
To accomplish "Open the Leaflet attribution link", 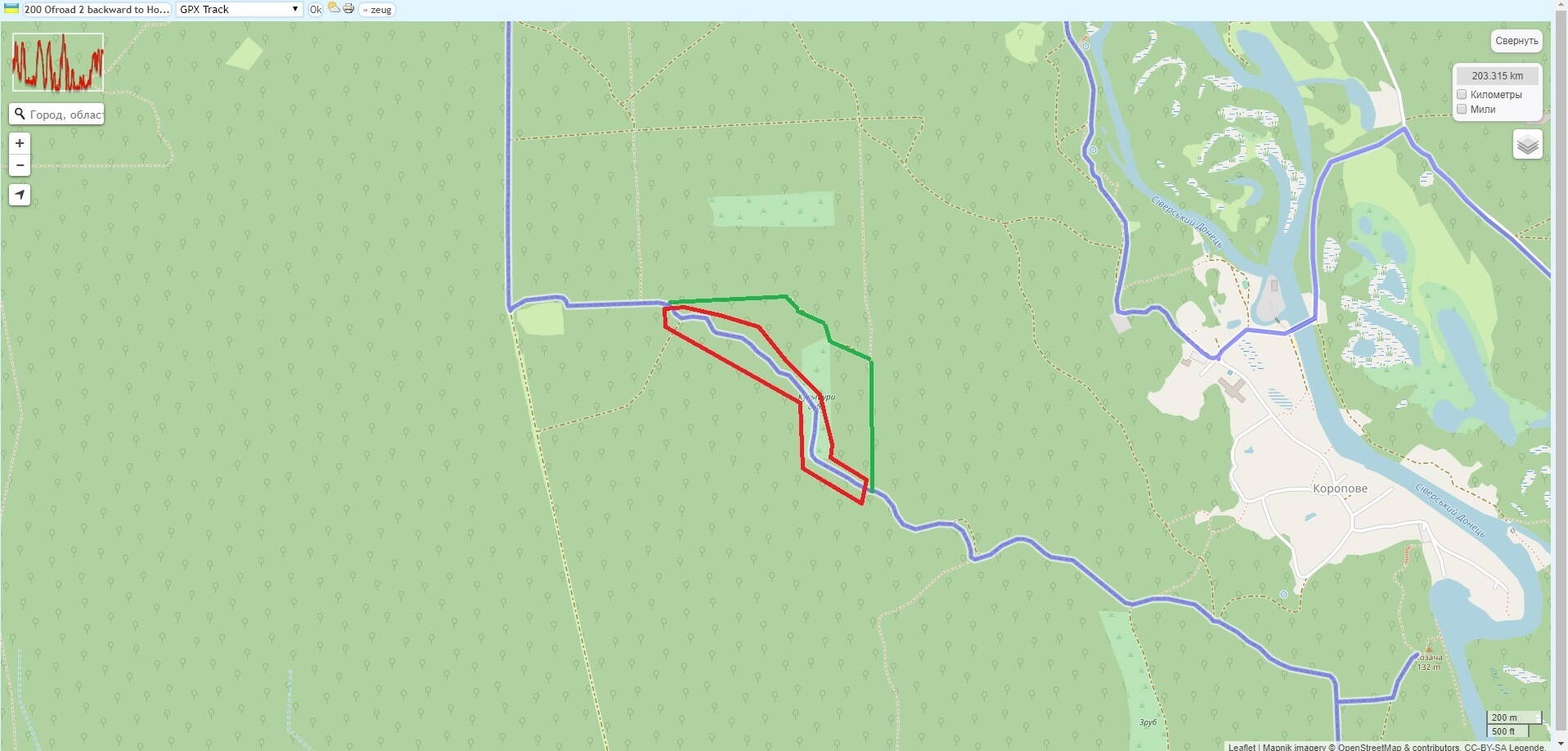I will (x=1241, y=747).
